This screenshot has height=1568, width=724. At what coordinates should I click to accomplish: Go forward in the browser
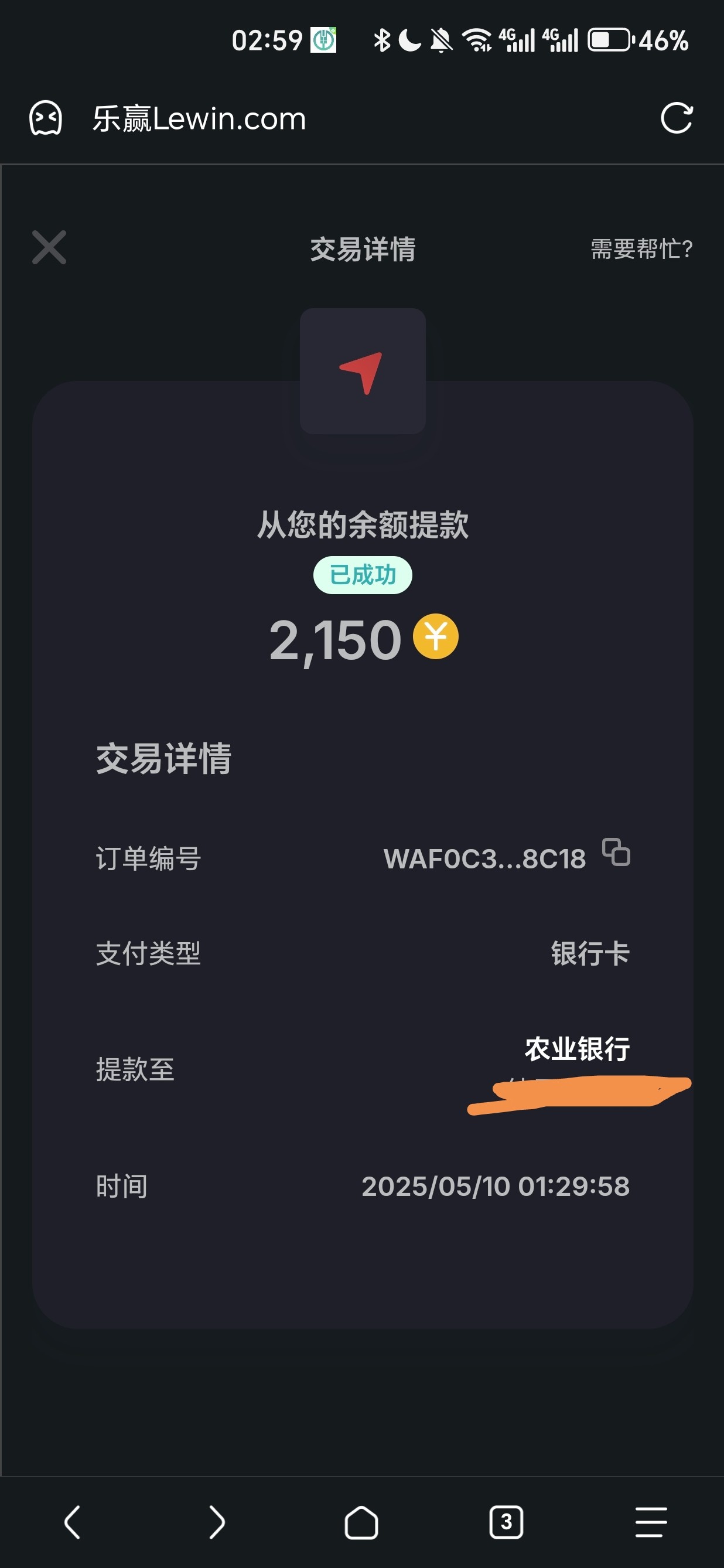point(217,1522)
